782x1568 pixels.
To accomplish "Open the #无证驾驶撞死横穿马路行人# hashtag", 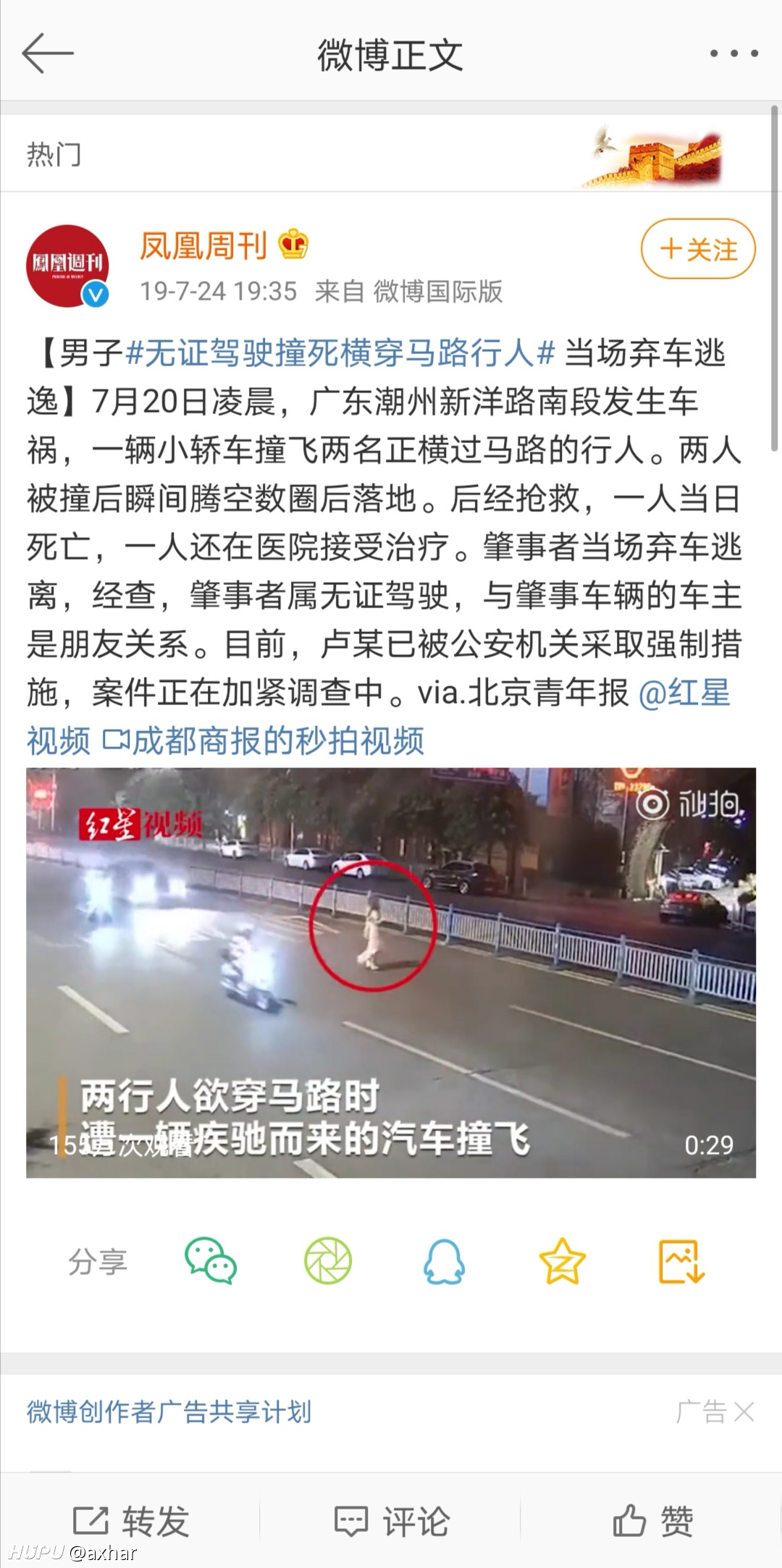I will pos(340,354).
